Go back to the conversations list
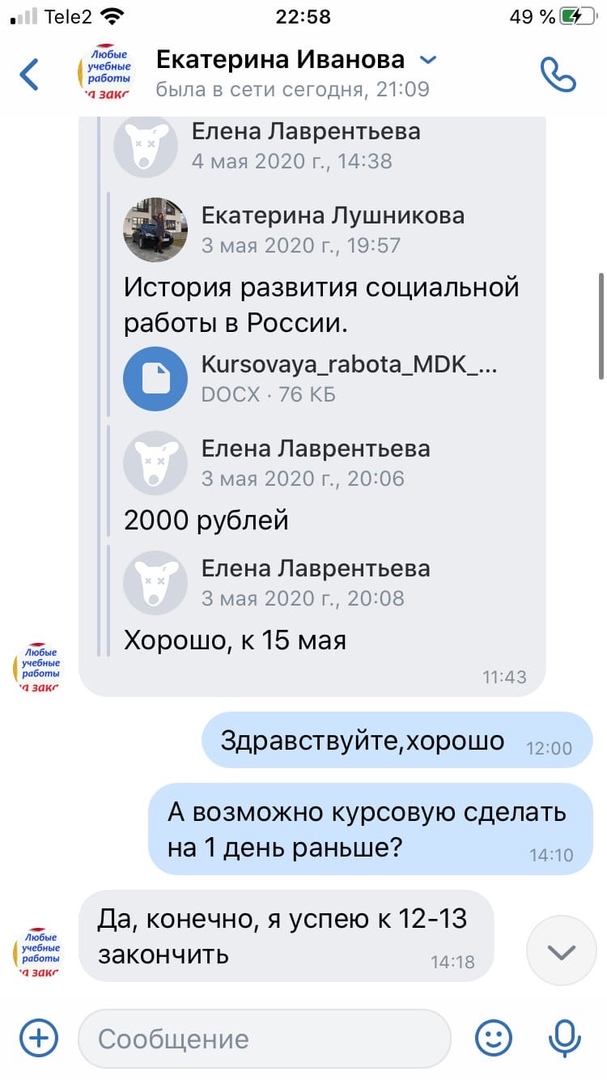The height and width of the screenshot is (1080, 607). coord(30,74)
